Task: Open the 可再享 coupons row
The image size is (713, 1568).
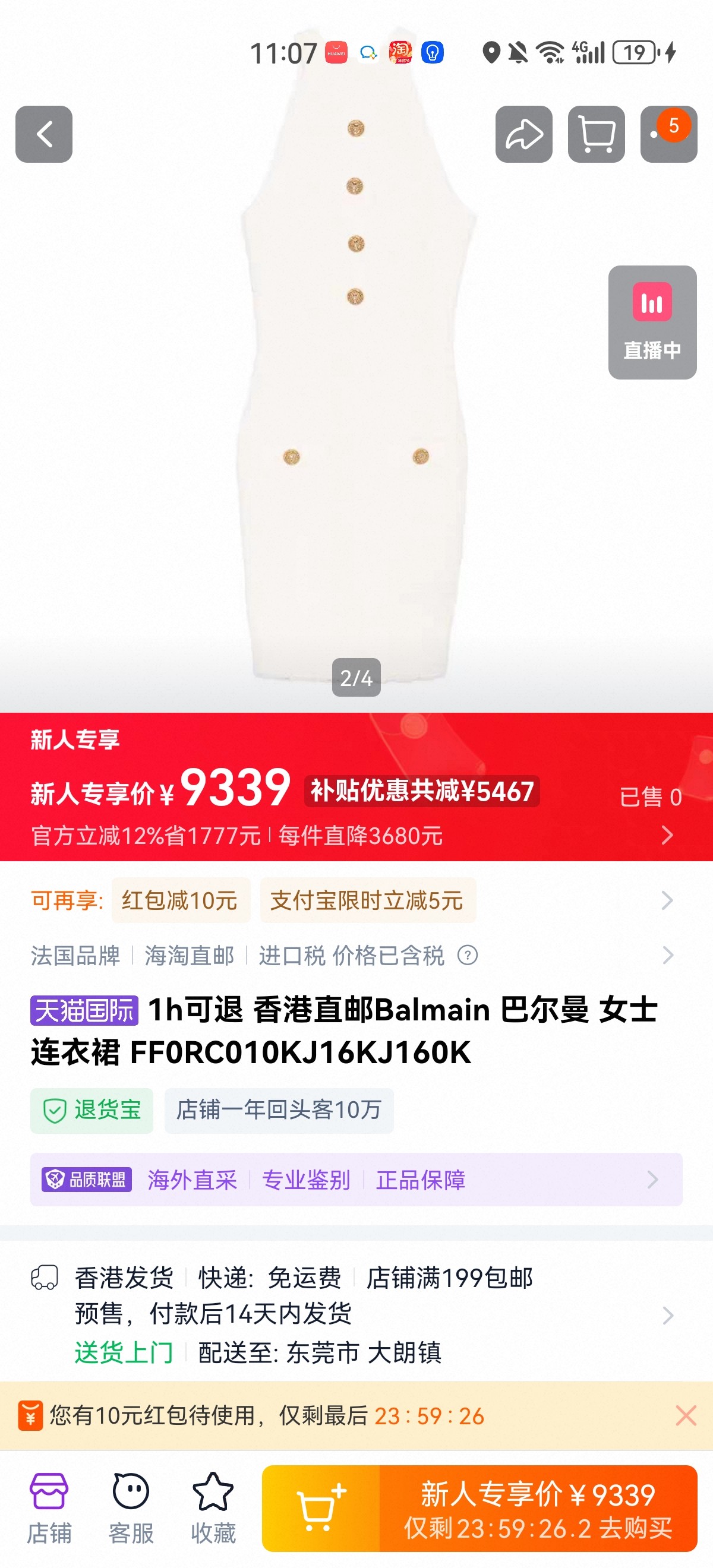Action: pyautogui.click(x=356, y=900)
